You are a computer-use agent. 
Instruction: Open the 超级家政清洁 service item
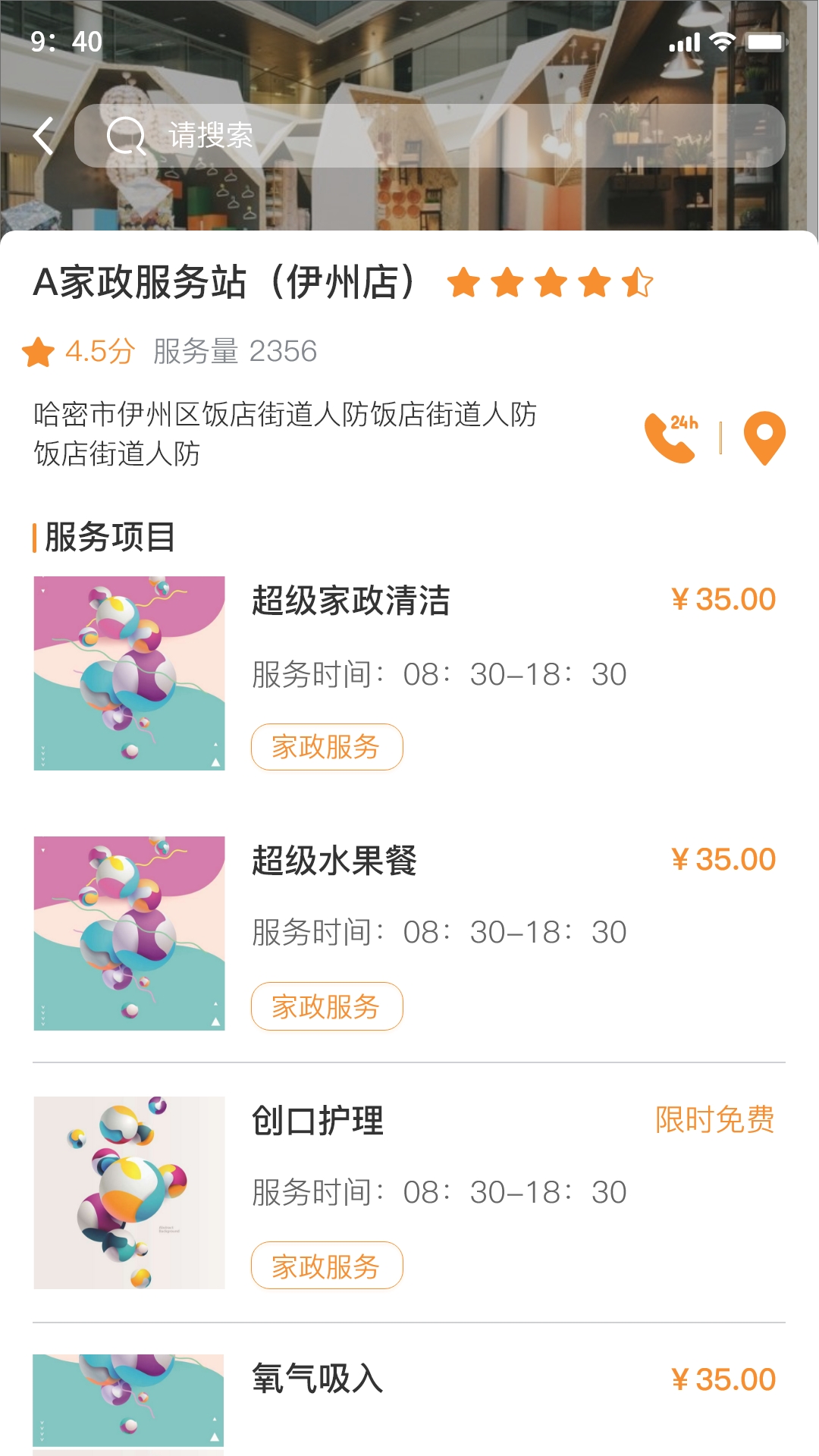[351, 601]
